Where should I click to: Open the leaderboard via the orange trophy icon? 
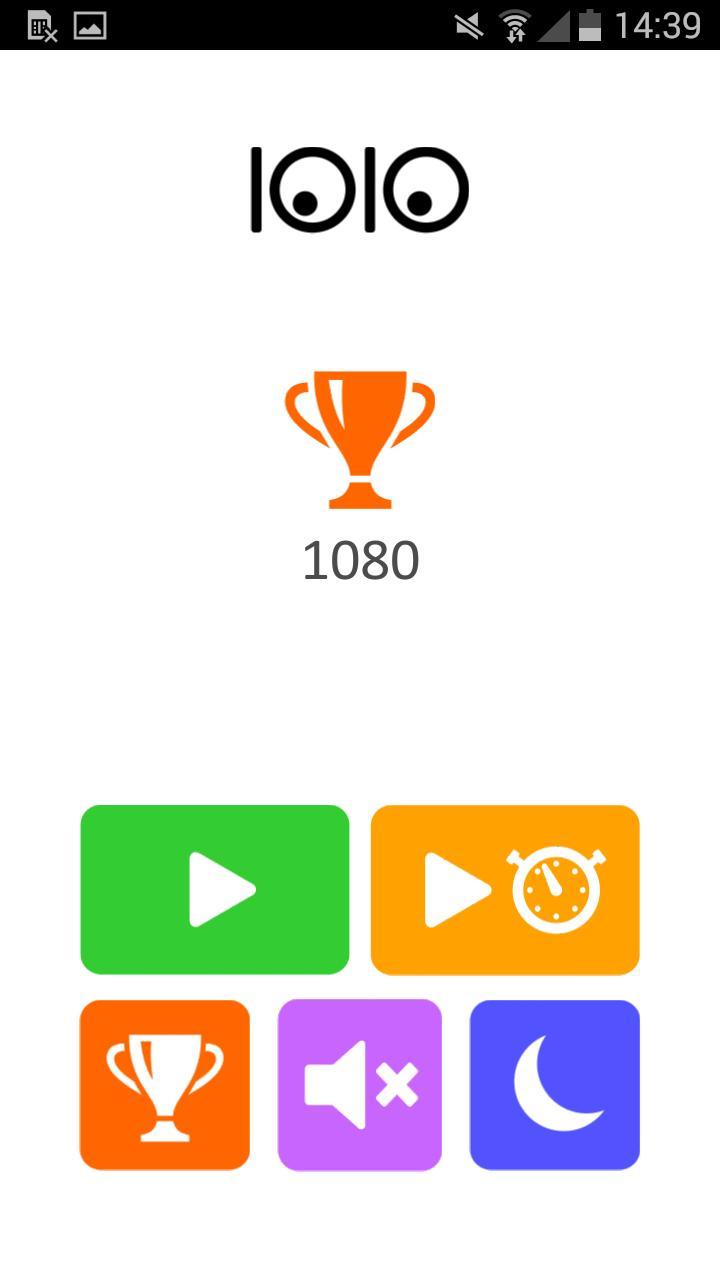click(x=165, y=1083)
